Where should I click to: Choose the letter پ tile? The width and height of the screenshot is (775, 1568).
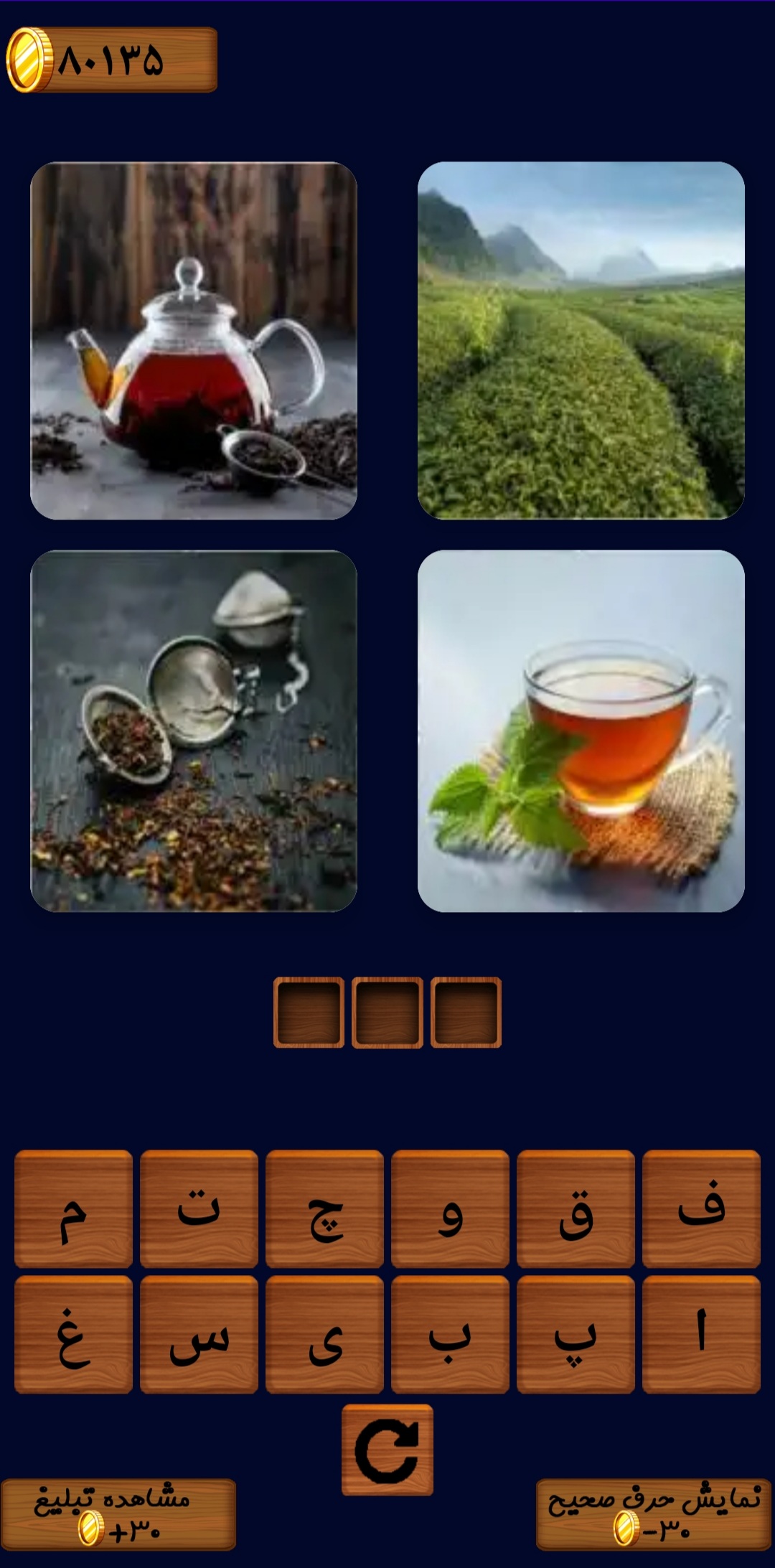coord(576,1334)
